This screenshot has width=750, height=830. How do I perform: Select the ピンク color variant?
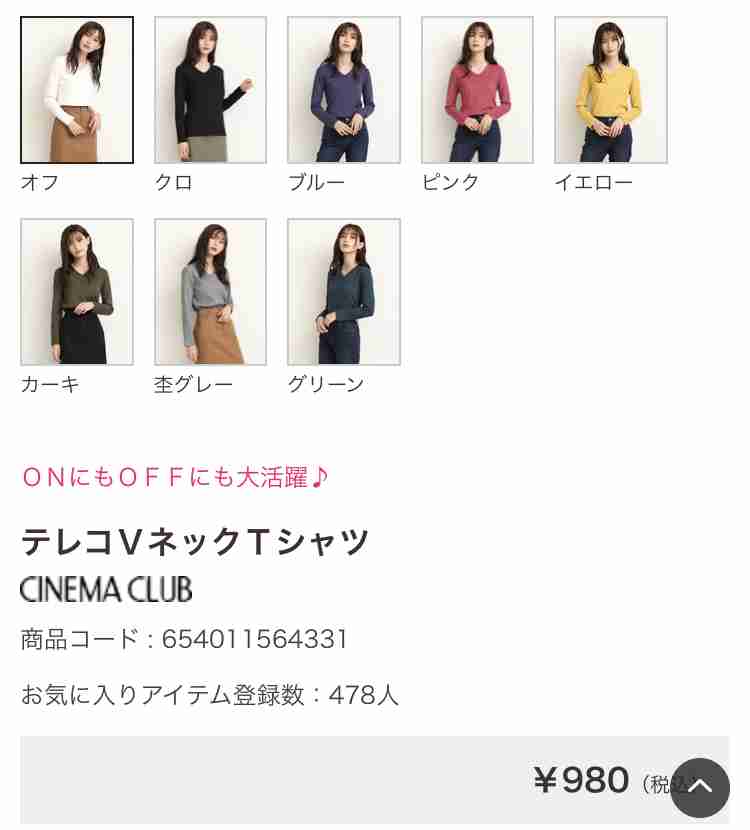[477, 90]
